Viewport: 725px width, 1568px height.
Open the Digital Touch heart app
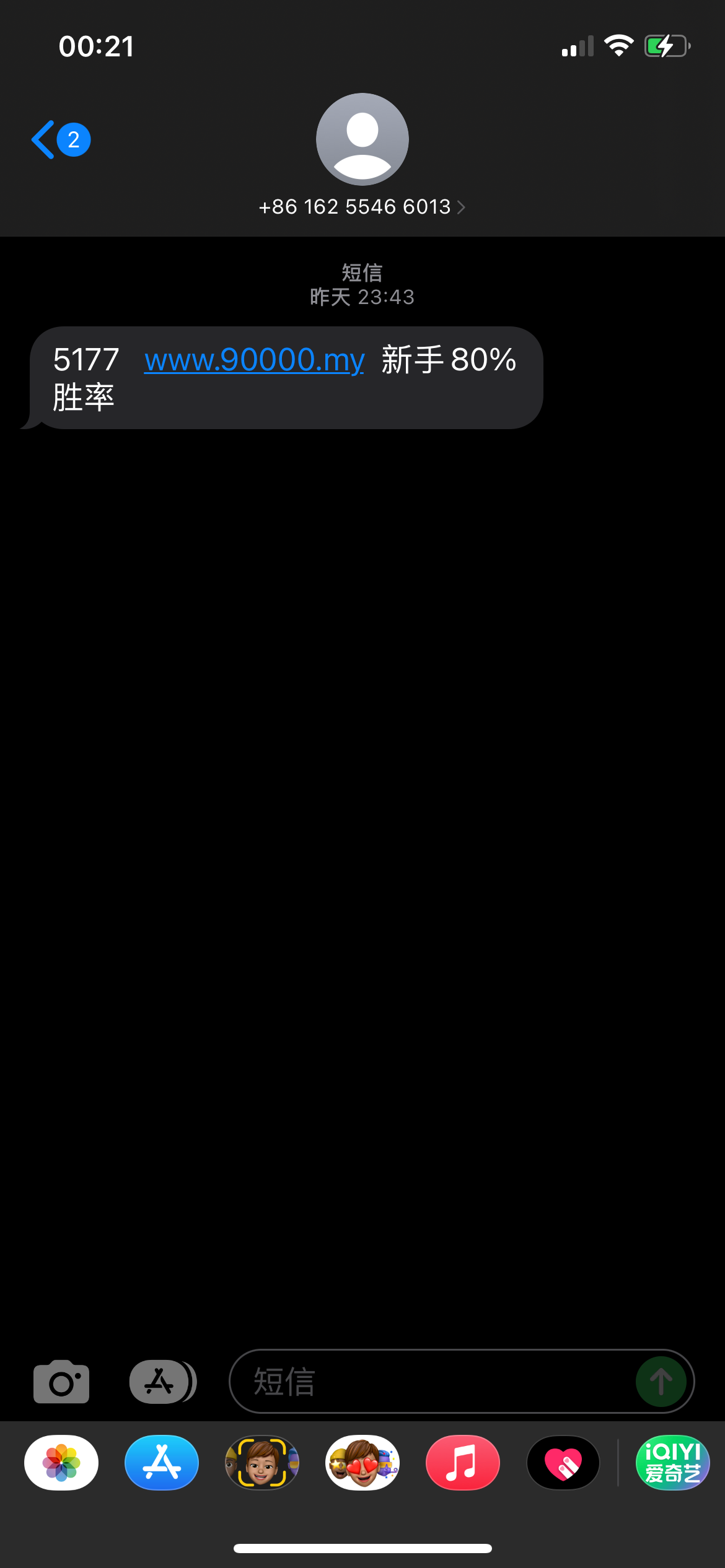[563, 1463]
